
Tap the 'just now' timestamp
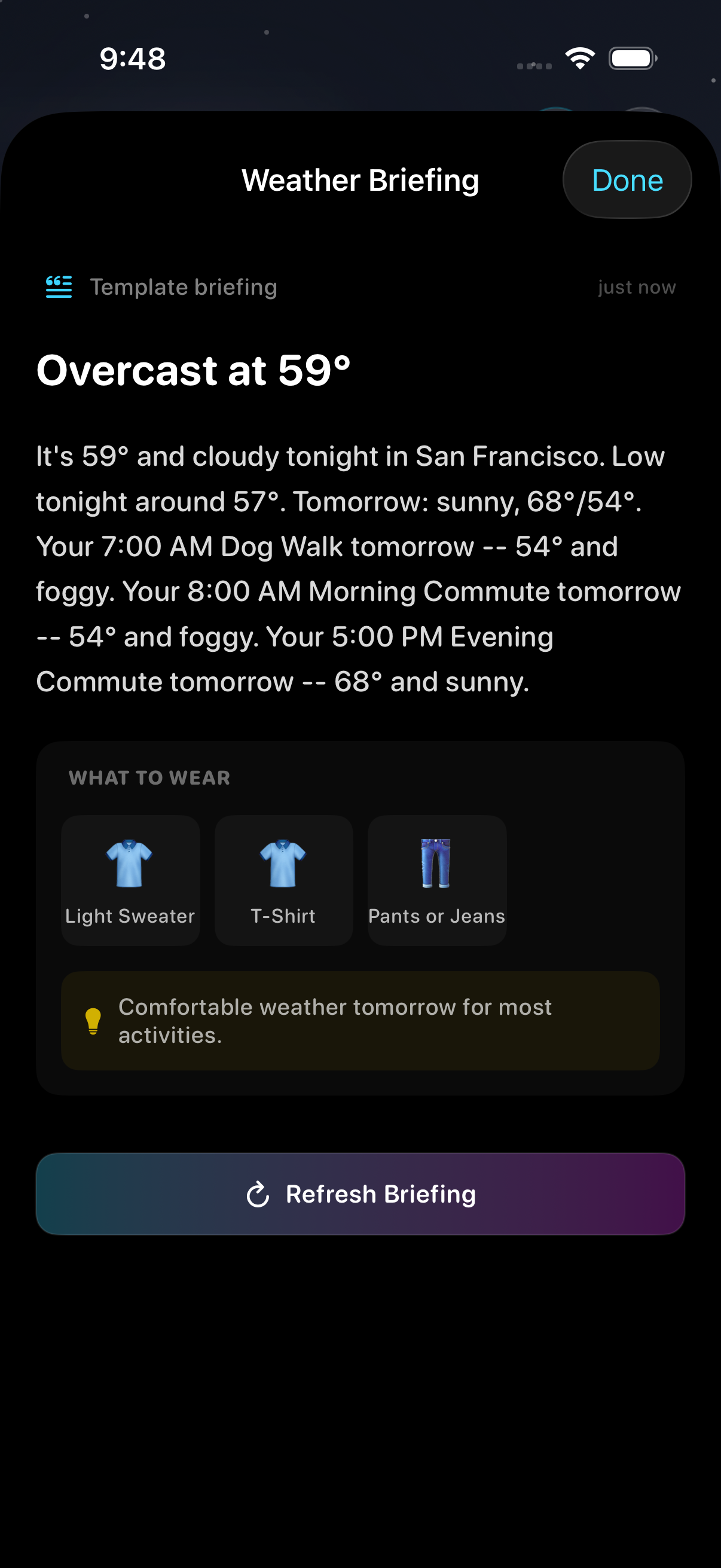click(x=636, y=287)
